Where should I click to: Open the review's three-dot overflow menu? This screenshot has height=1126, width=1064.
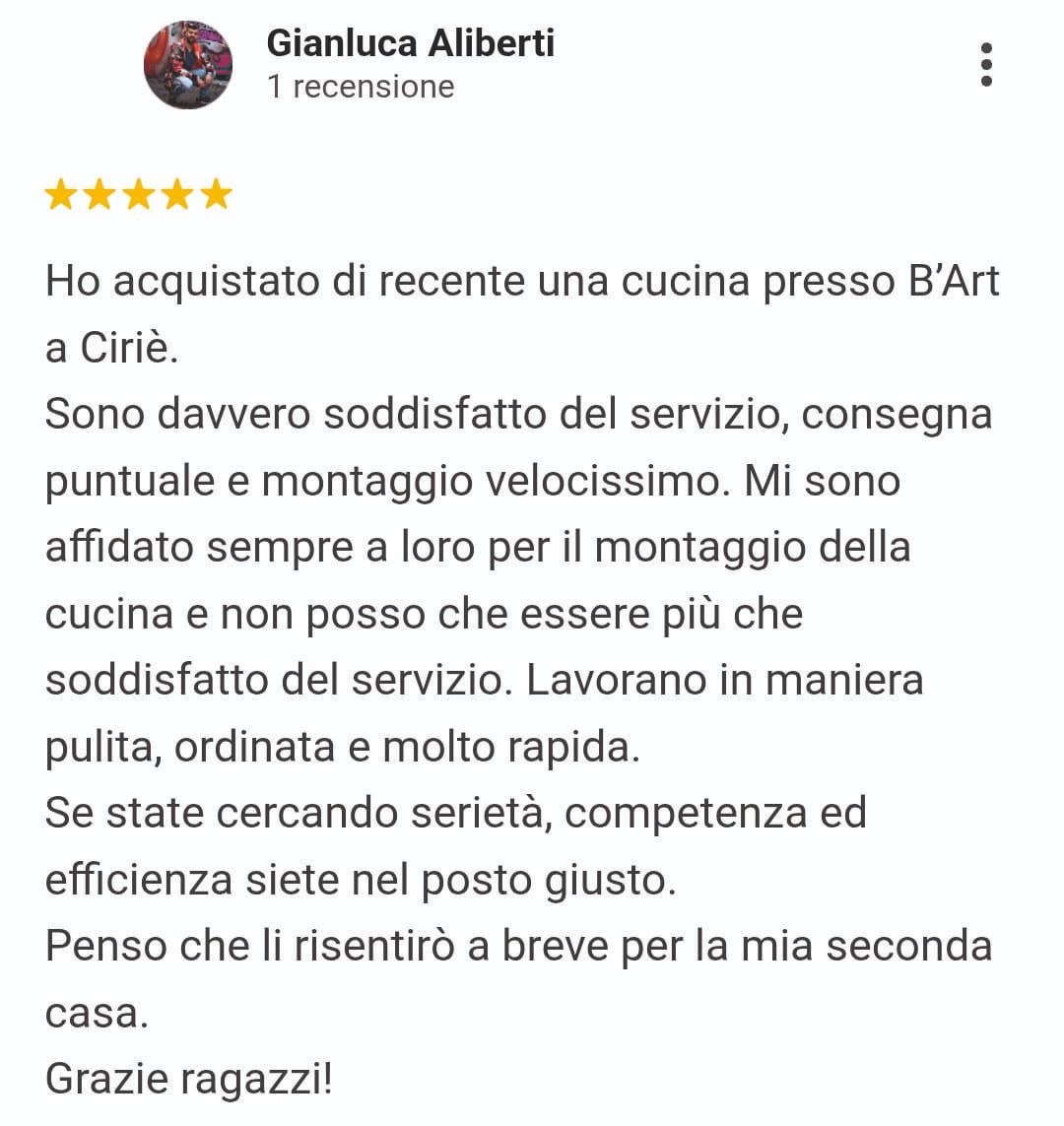(986, 65)
